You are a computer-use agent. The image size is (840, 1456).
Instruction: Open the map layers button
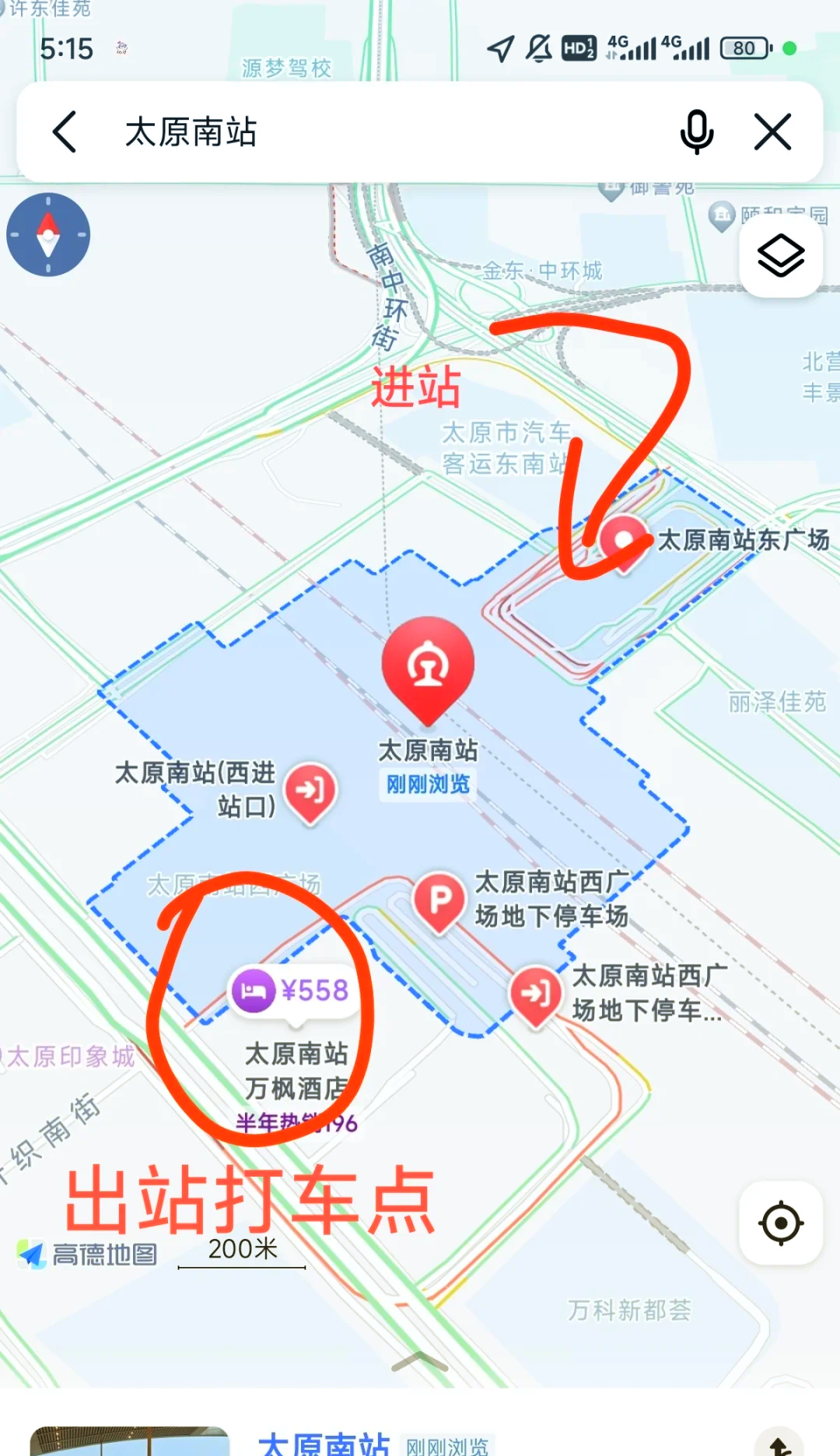tap(781, 255)
